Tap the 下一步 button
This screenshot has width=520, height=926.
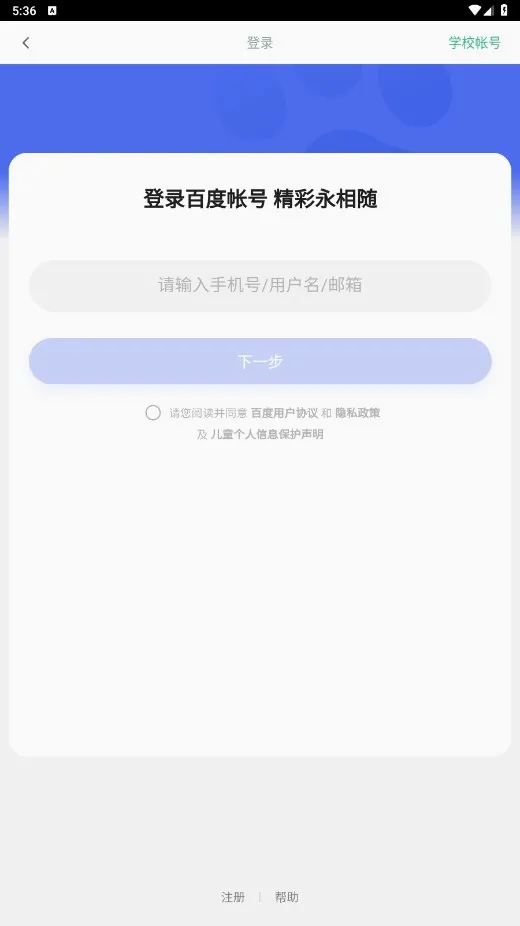click(x=260, y=361)
